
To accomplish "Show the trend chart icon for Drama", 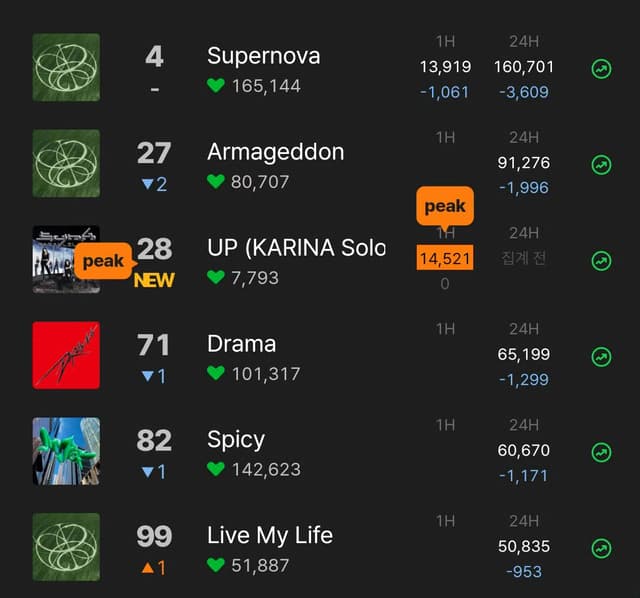I will [x=601, y=357].
